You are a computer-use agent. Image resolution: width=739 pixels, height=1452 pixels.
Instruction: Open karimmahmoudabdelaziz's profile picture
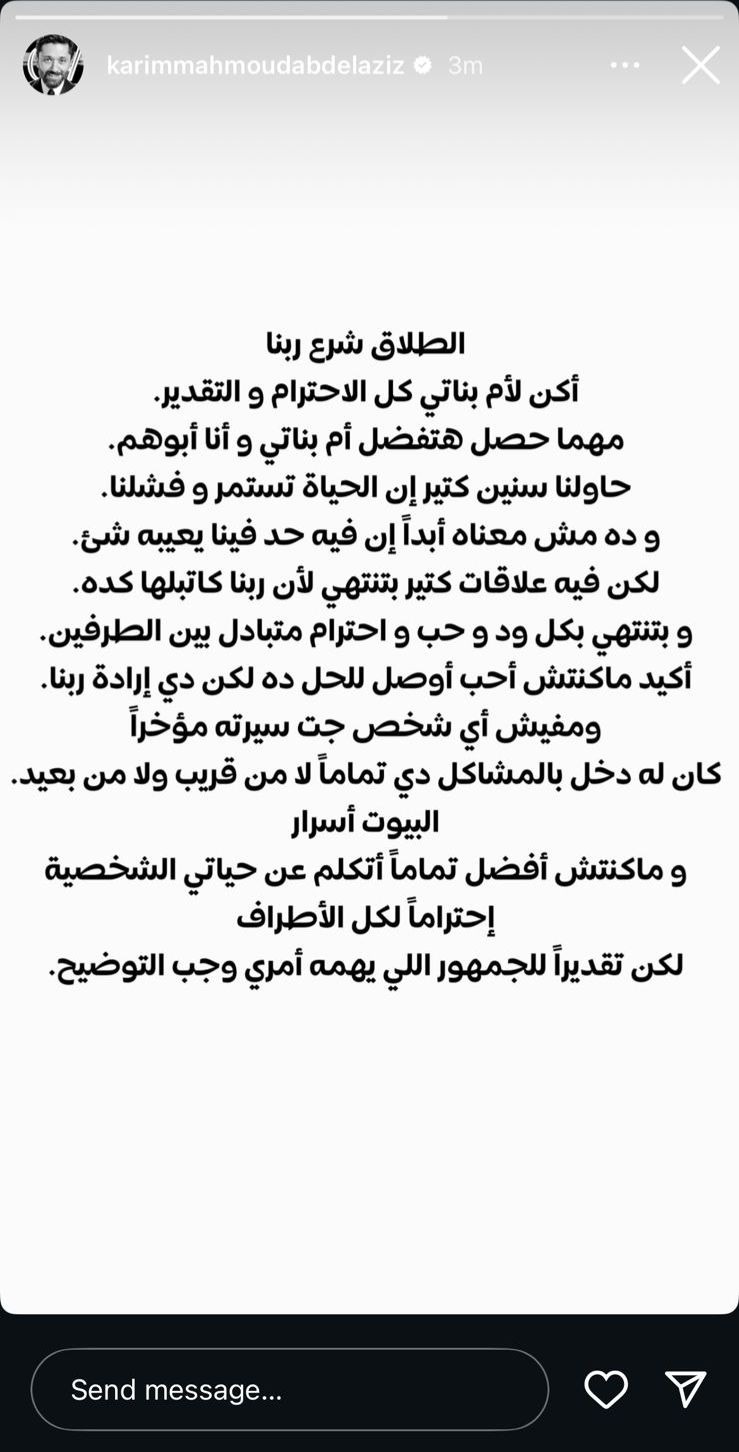tap(53, 65)
